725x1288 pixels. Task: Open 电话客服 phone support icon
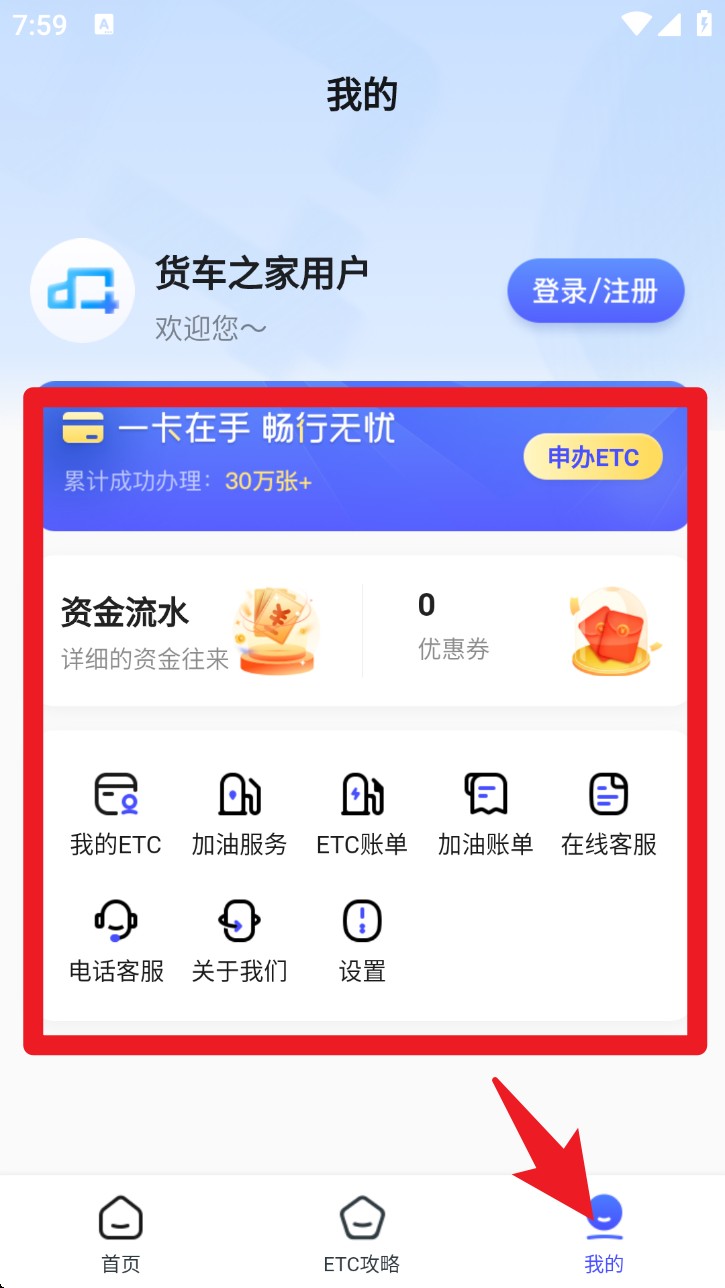tap(114, 938)
